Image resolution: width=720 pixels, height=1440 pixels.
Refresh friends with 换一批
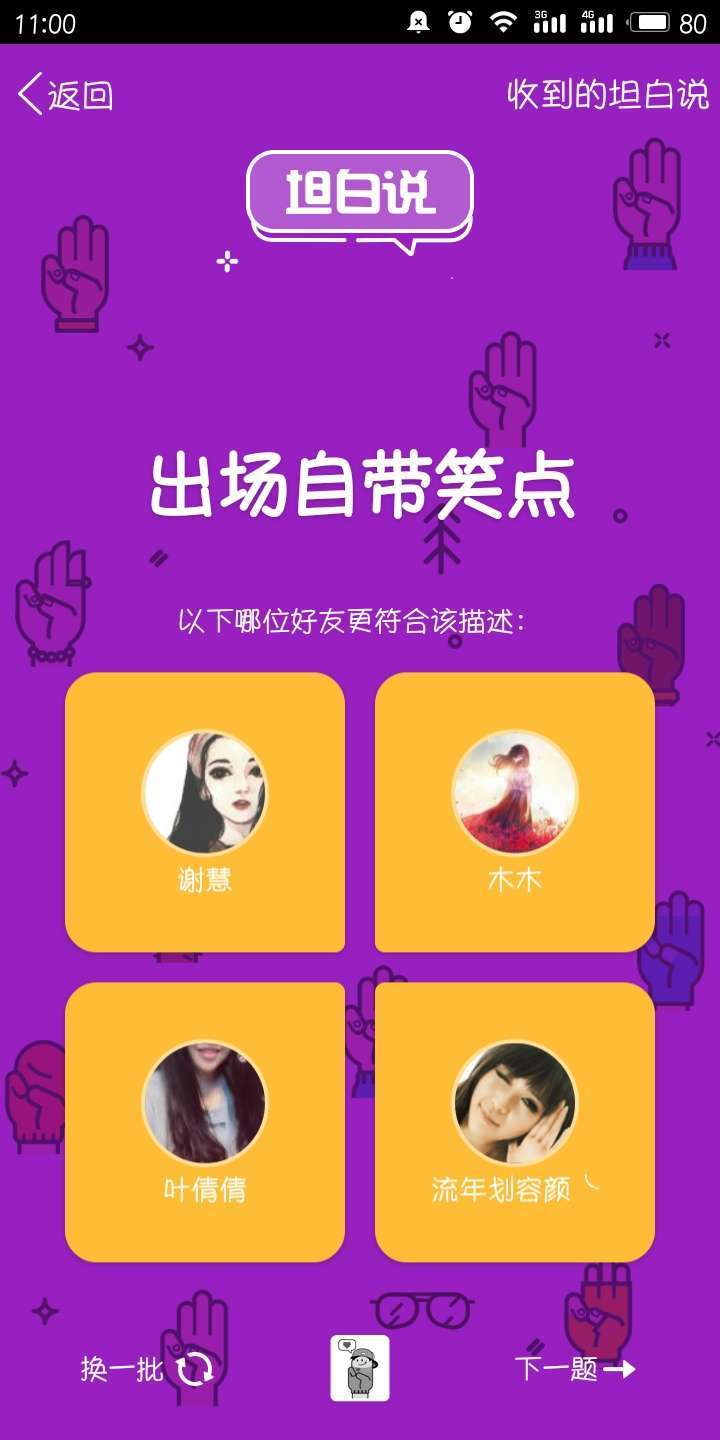147,1369
